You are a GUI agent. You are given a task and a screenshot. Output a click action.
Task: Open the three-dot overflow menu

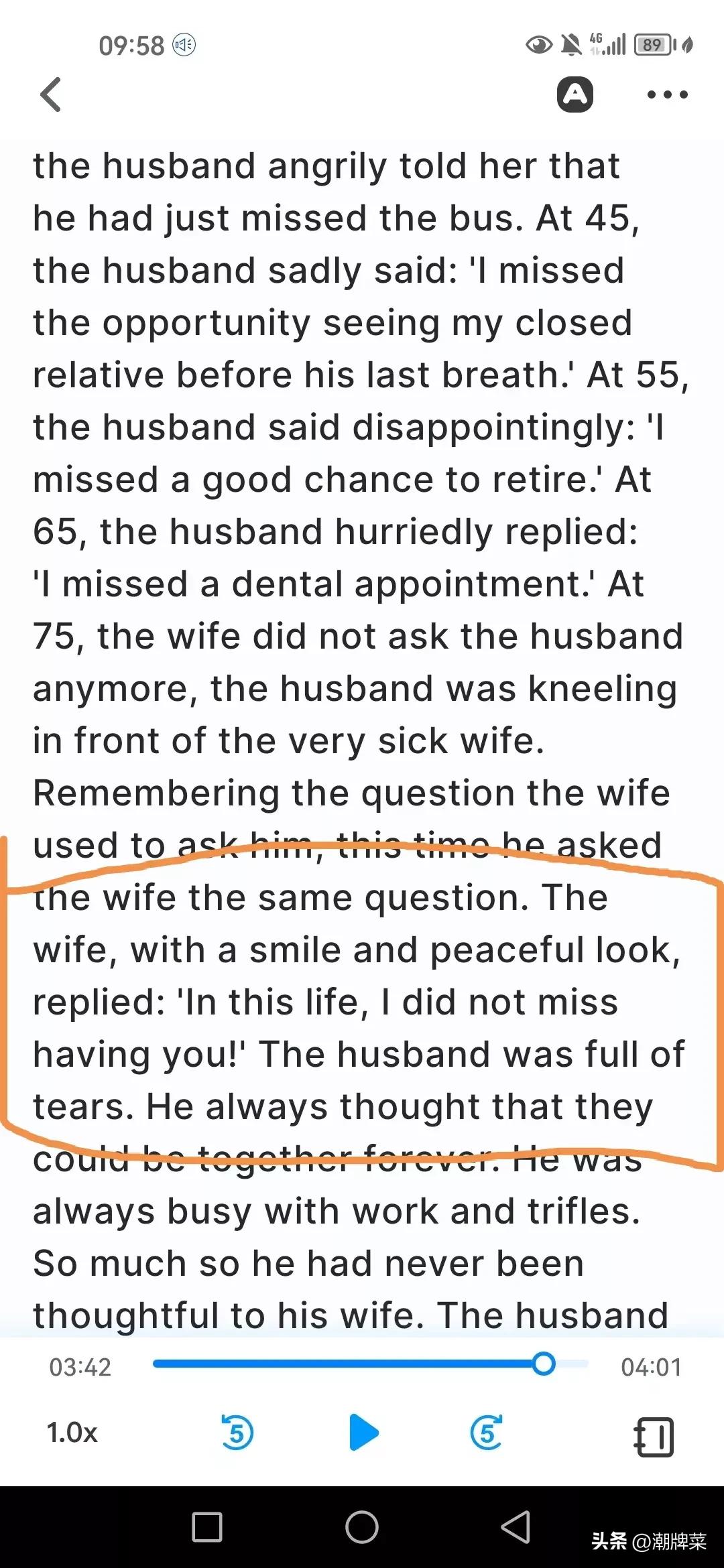click(667, 95)
